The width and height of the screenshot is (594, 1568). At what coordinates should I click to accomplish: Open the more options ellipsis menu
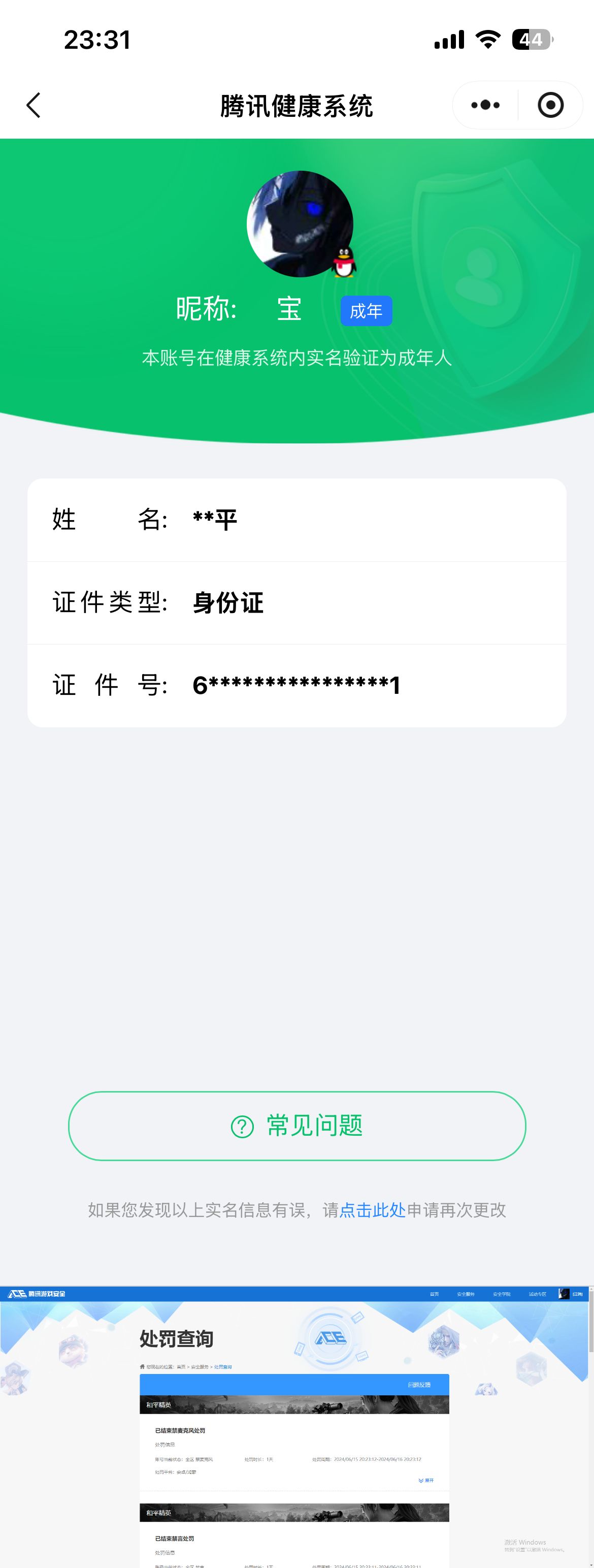484,105
